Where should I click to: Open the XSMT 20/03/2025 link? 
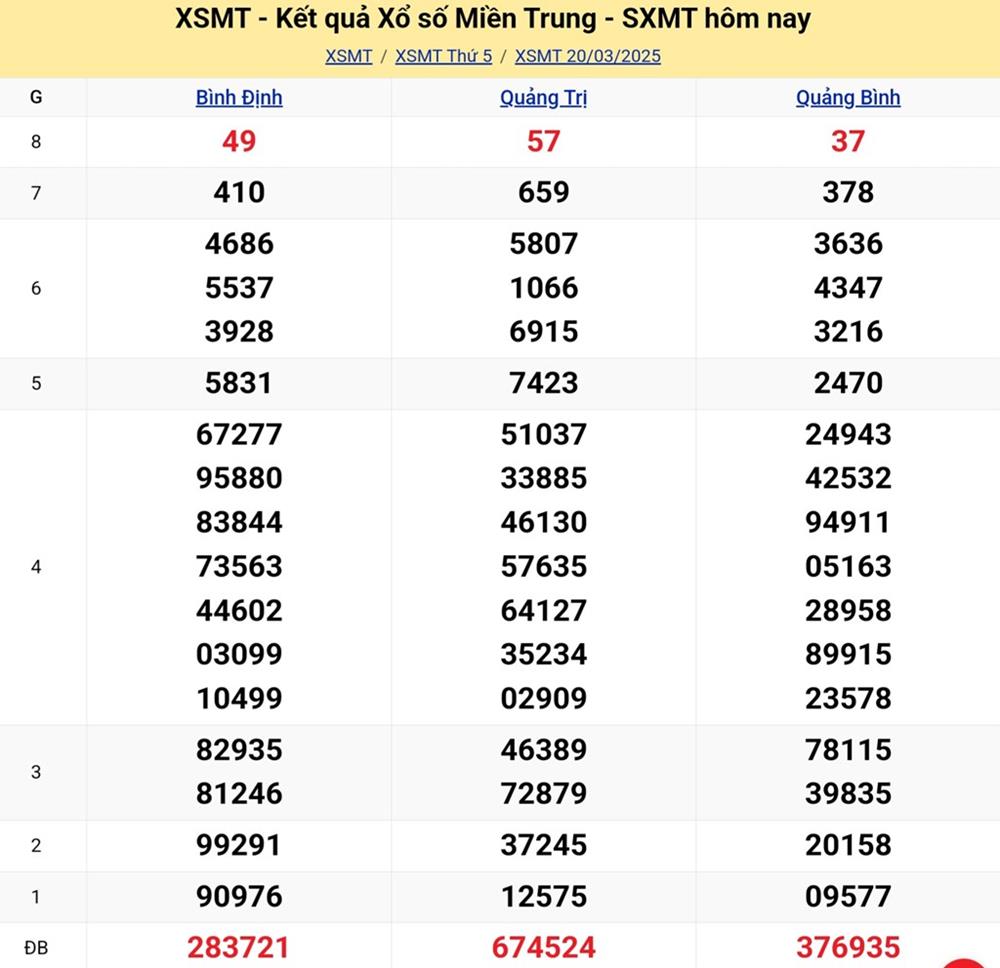pos(587,56)
